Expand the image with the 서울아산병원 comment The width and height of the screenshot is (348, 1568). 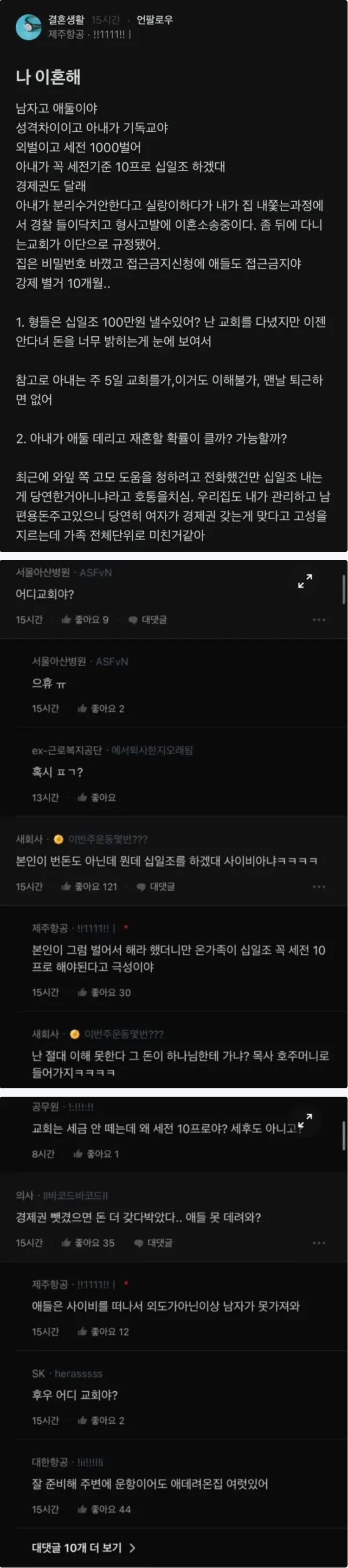click(305, 581)
